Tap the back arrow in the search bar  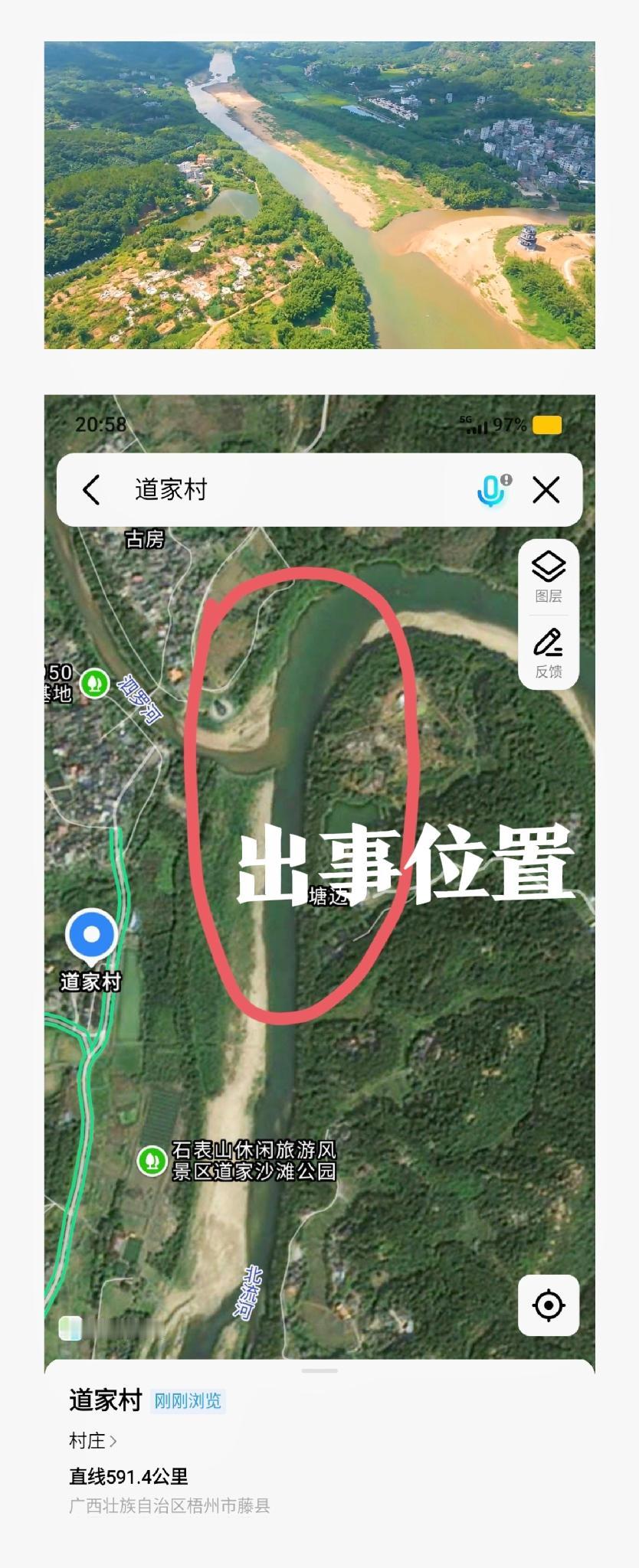tap(91, 490)
